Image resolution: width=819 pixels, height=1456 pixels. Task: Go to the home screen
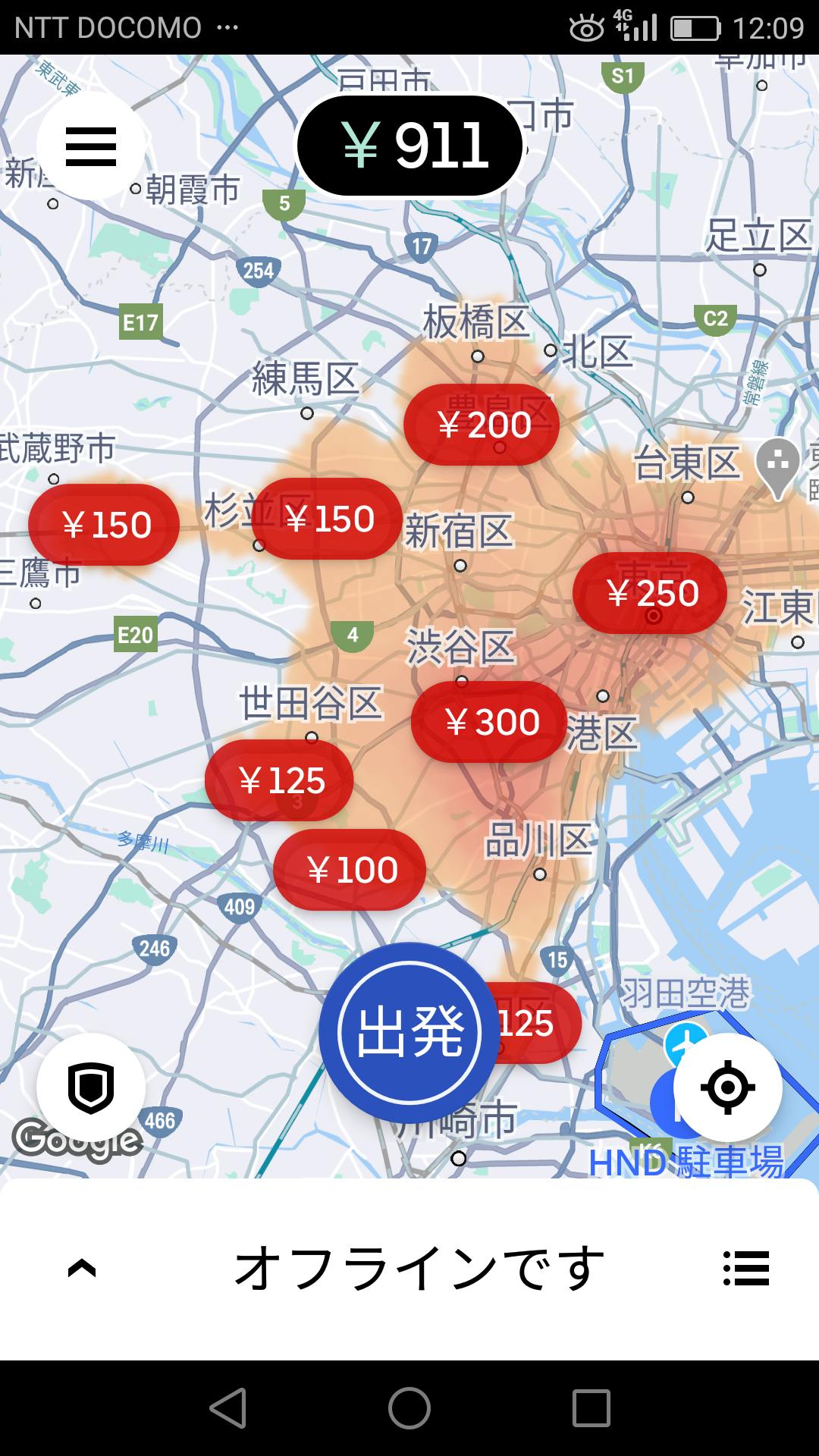pyautogui.click(x=409, y=1408)
